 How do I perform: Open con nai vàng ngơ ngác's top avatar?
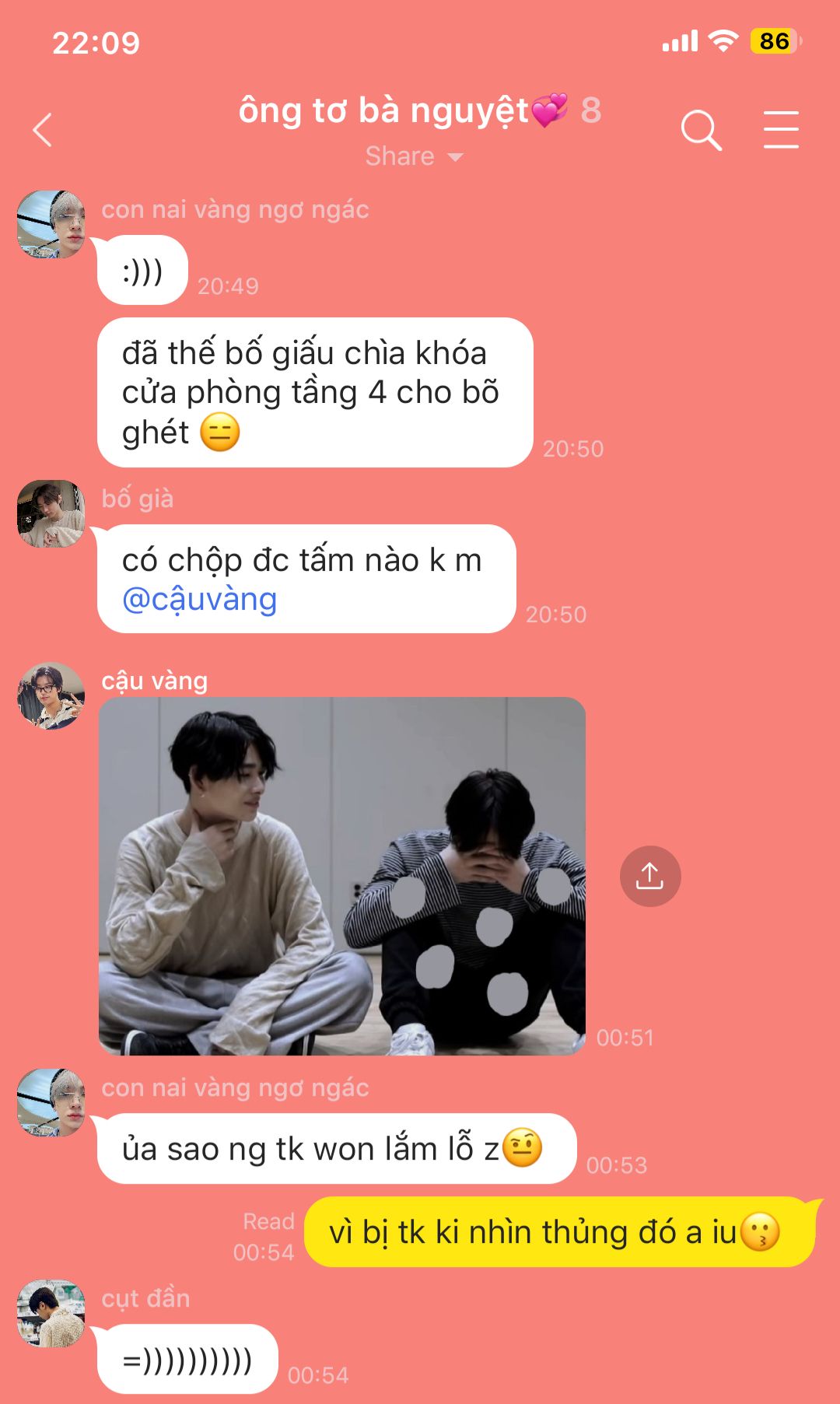[51, 224]
